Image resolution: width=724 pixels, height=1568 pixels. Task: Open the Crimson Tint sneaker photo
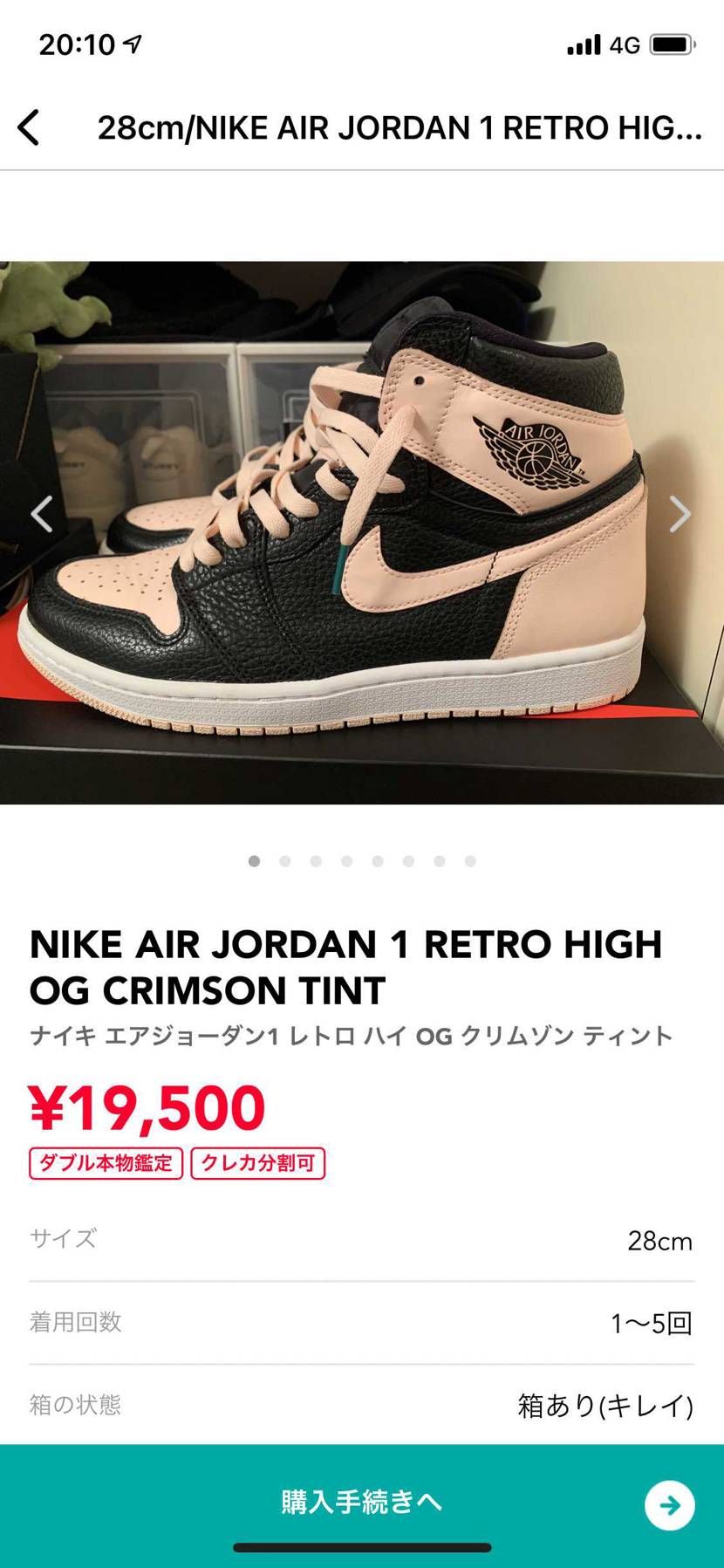362,532
